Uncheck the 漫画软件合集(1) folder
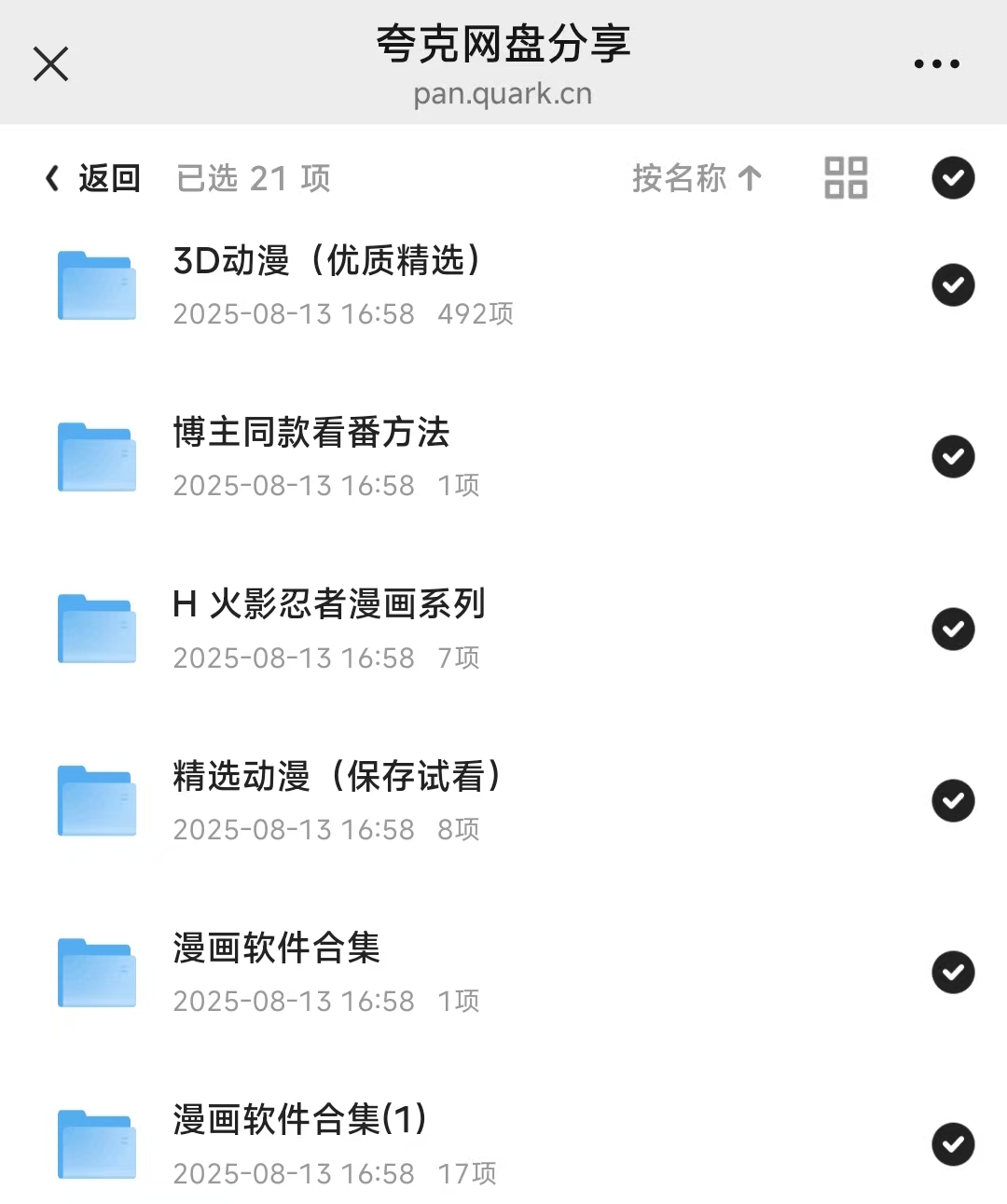 pos(953,1144)
